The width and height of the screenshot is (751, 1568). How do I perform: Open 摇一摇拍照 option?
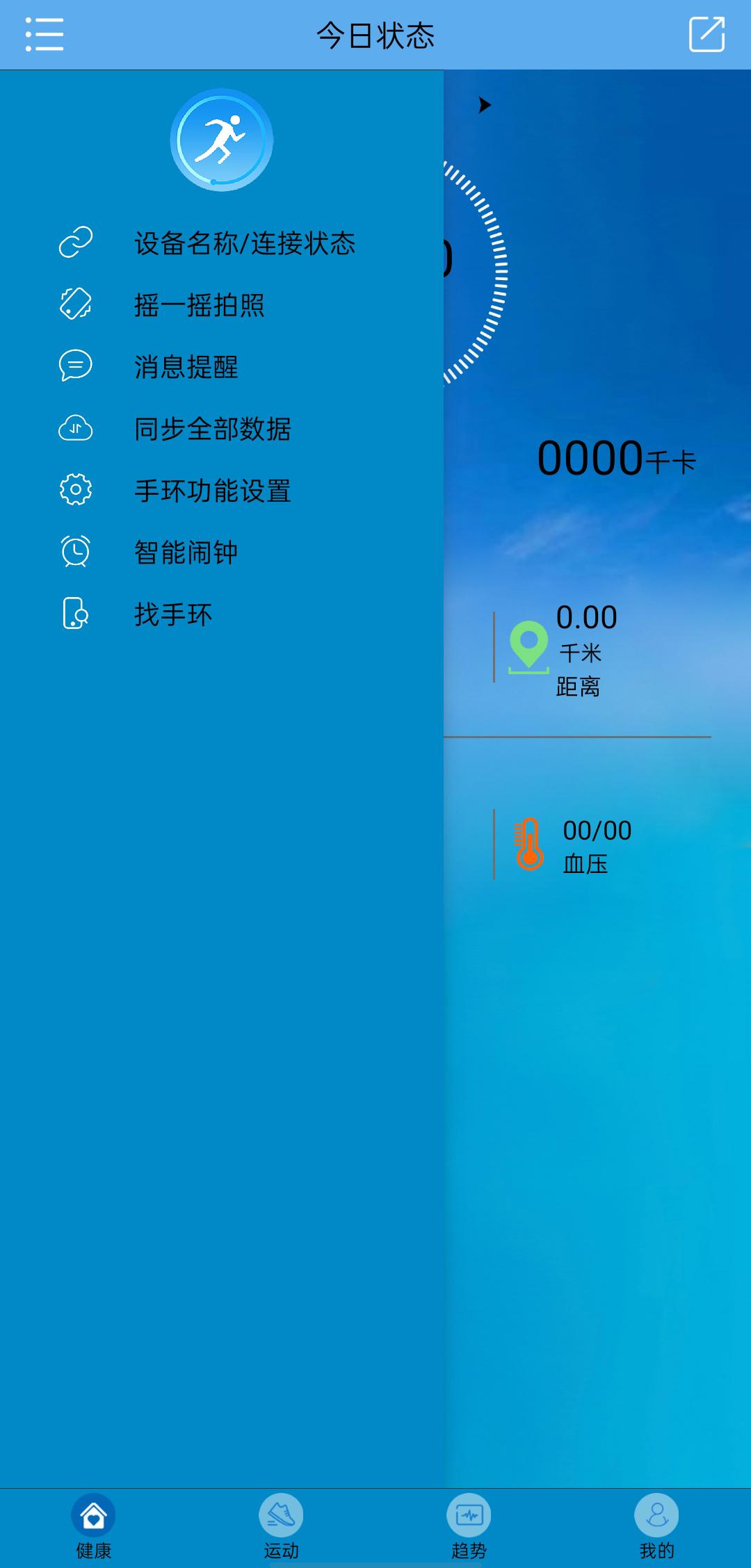(x=199, y=305)
